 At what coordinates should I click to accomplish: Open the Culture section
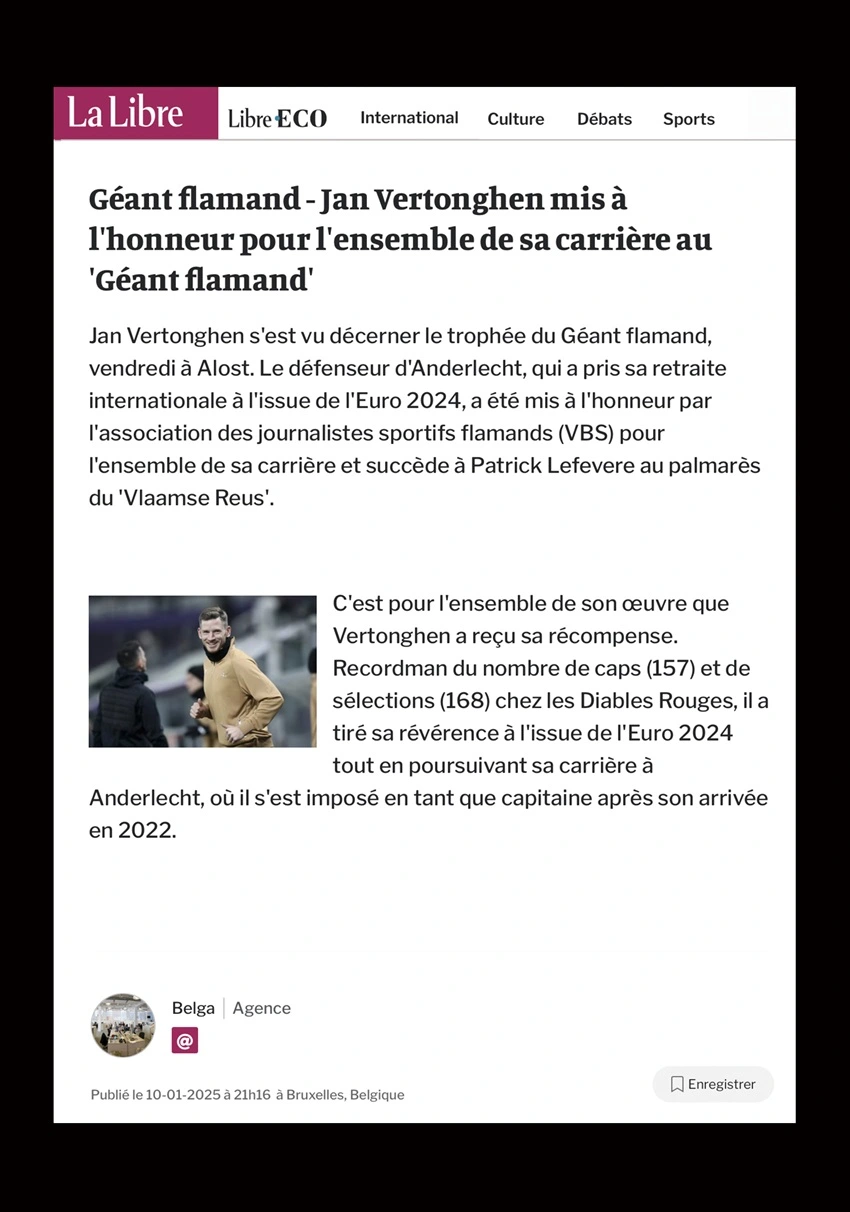tap(516, 119)
